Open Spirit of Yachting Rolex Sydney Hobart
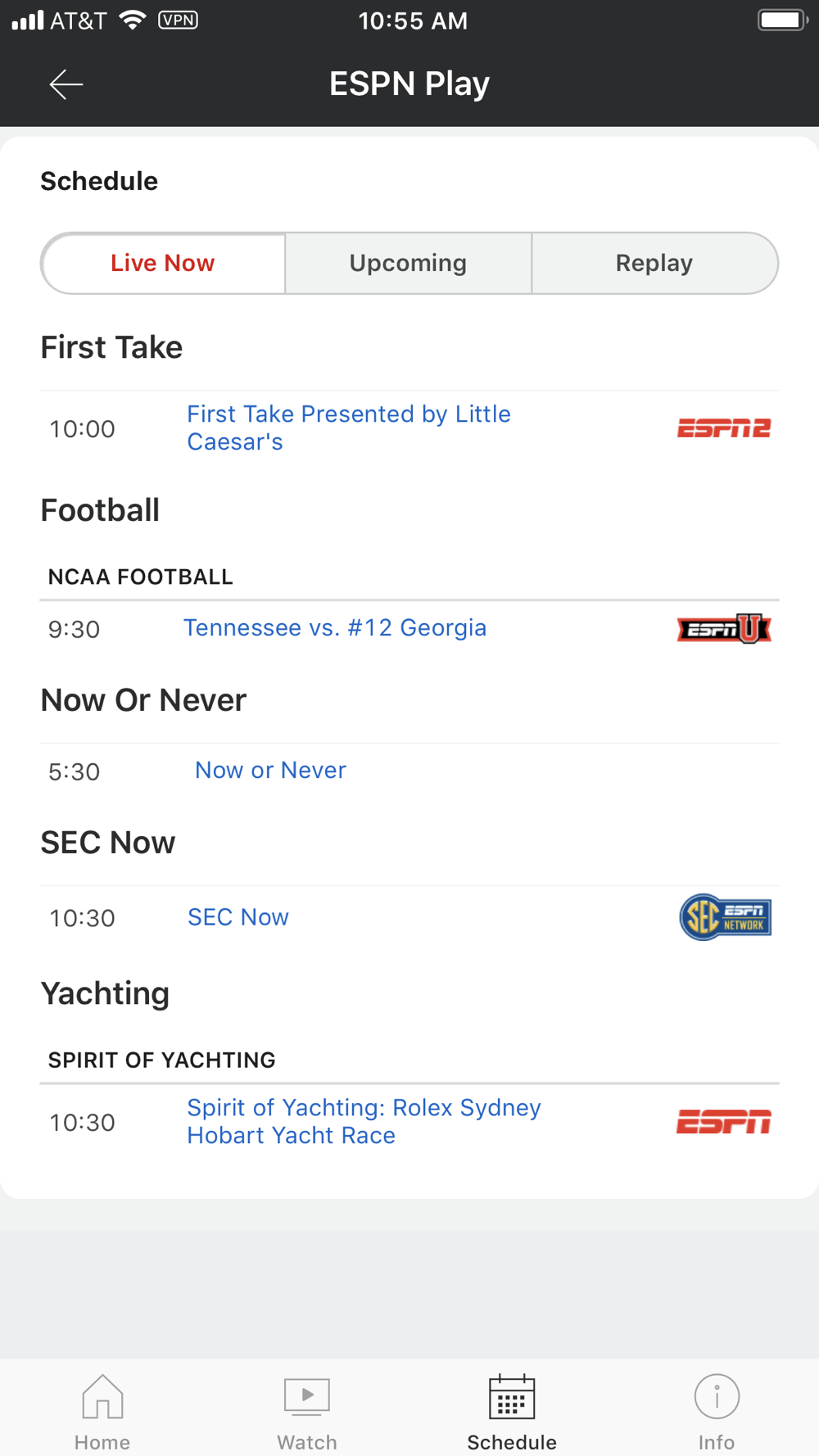 click(364, 1121)
